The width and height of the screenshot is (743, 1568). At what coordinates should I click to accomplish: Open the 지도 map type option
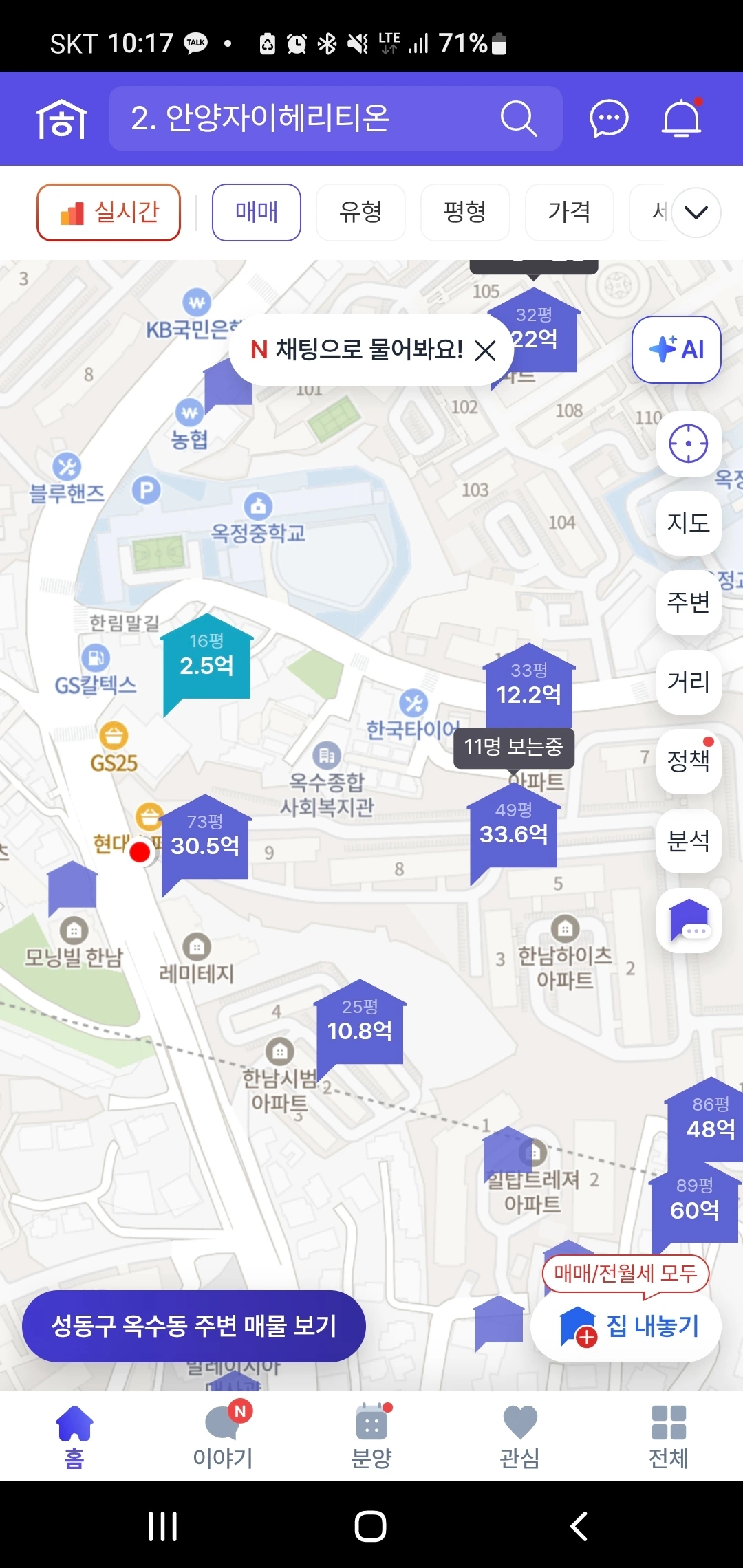pos(688,523)
